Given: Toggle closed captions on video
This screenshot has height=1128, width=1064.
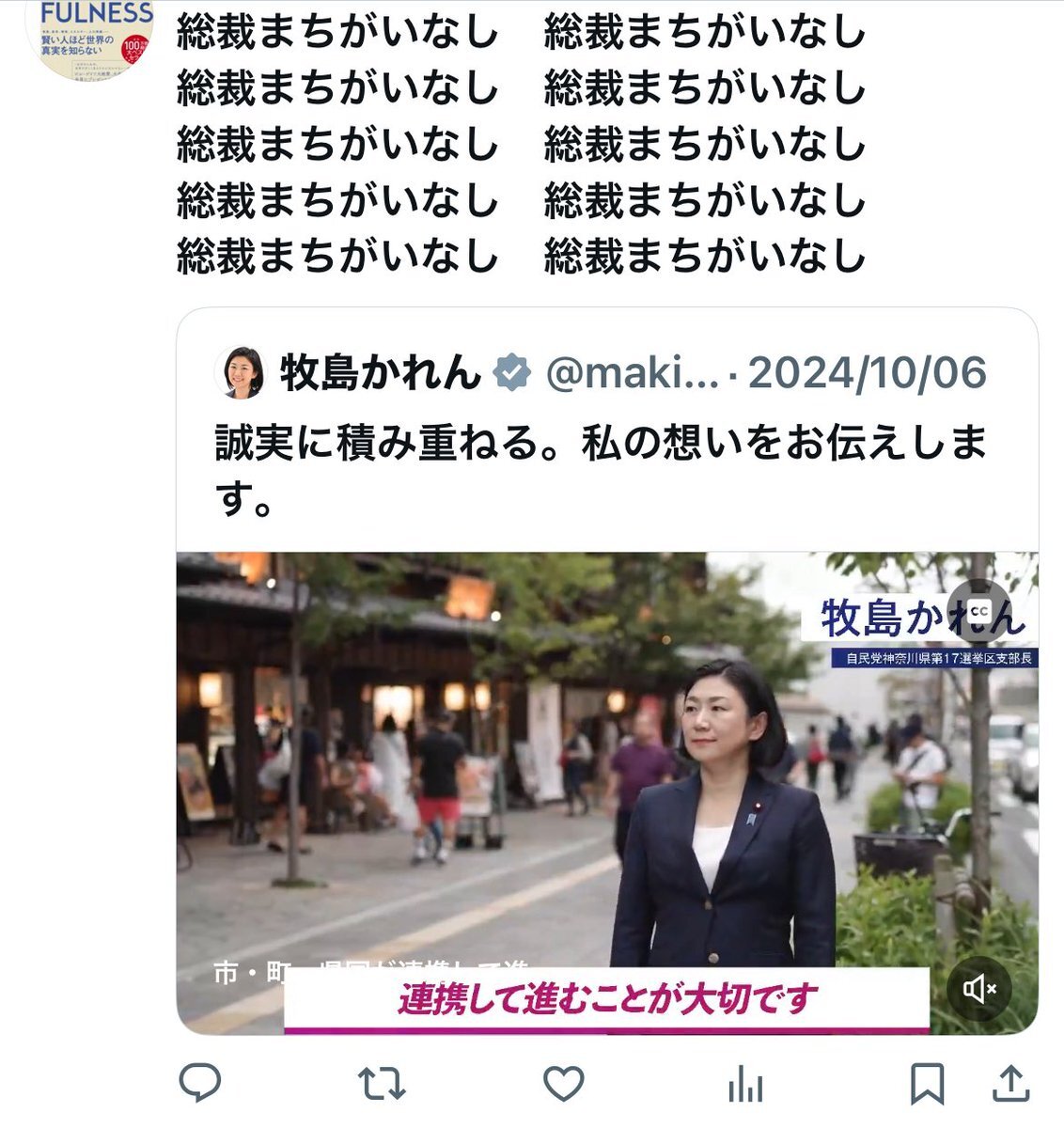Looking at the screenshot, I should point(978,612).
